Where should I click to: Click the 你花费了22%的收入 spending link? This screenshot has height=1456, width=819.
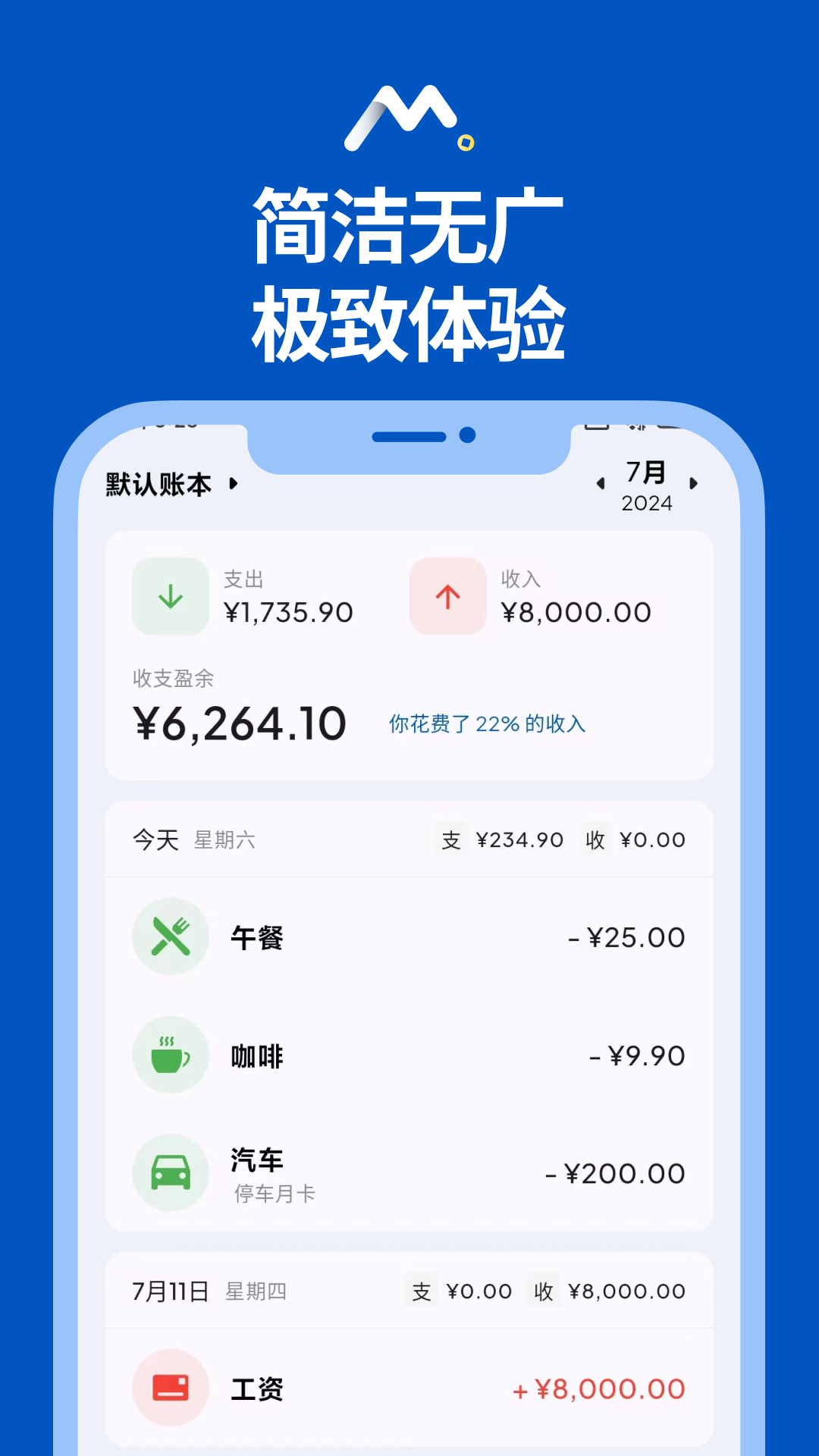pos(488,724)
